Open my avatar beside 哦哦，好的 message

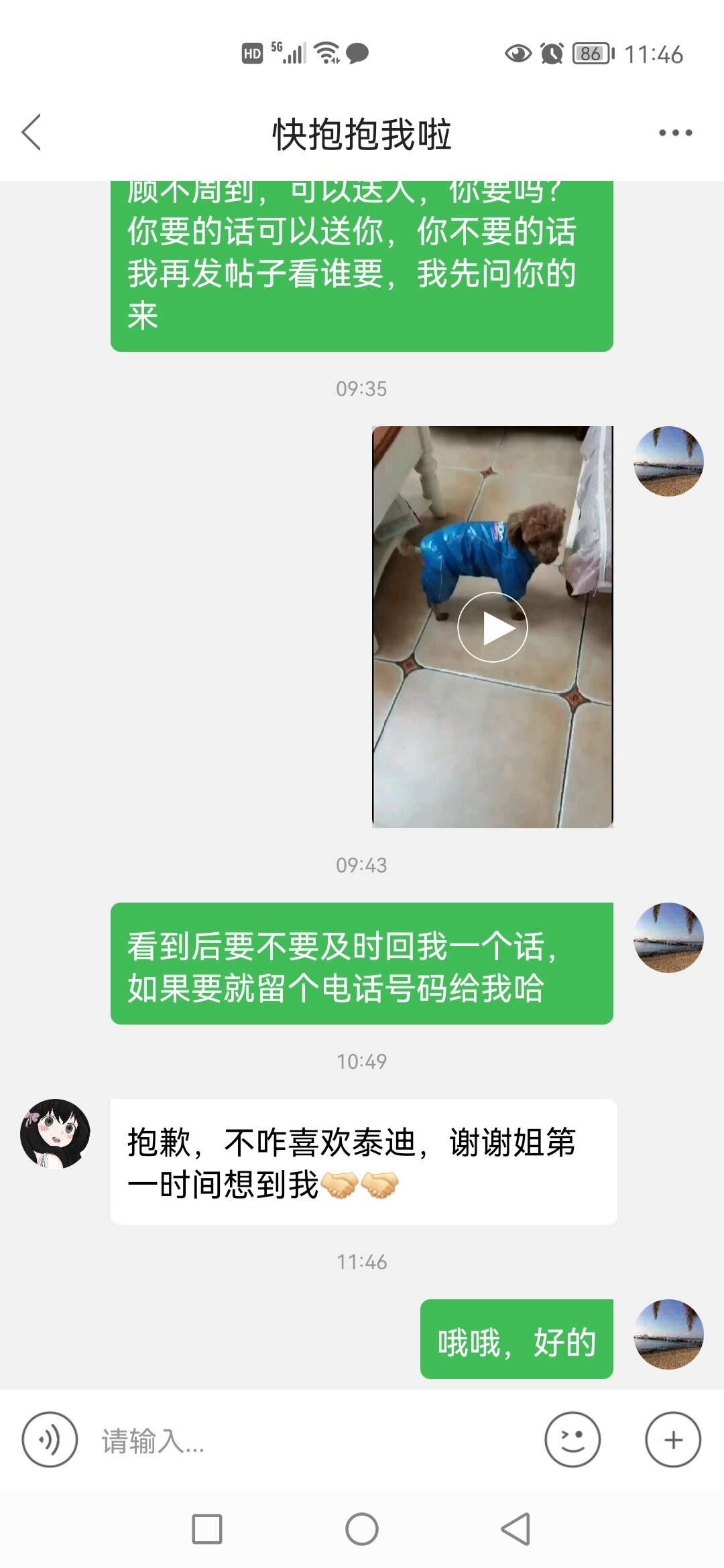point(668,1333)
